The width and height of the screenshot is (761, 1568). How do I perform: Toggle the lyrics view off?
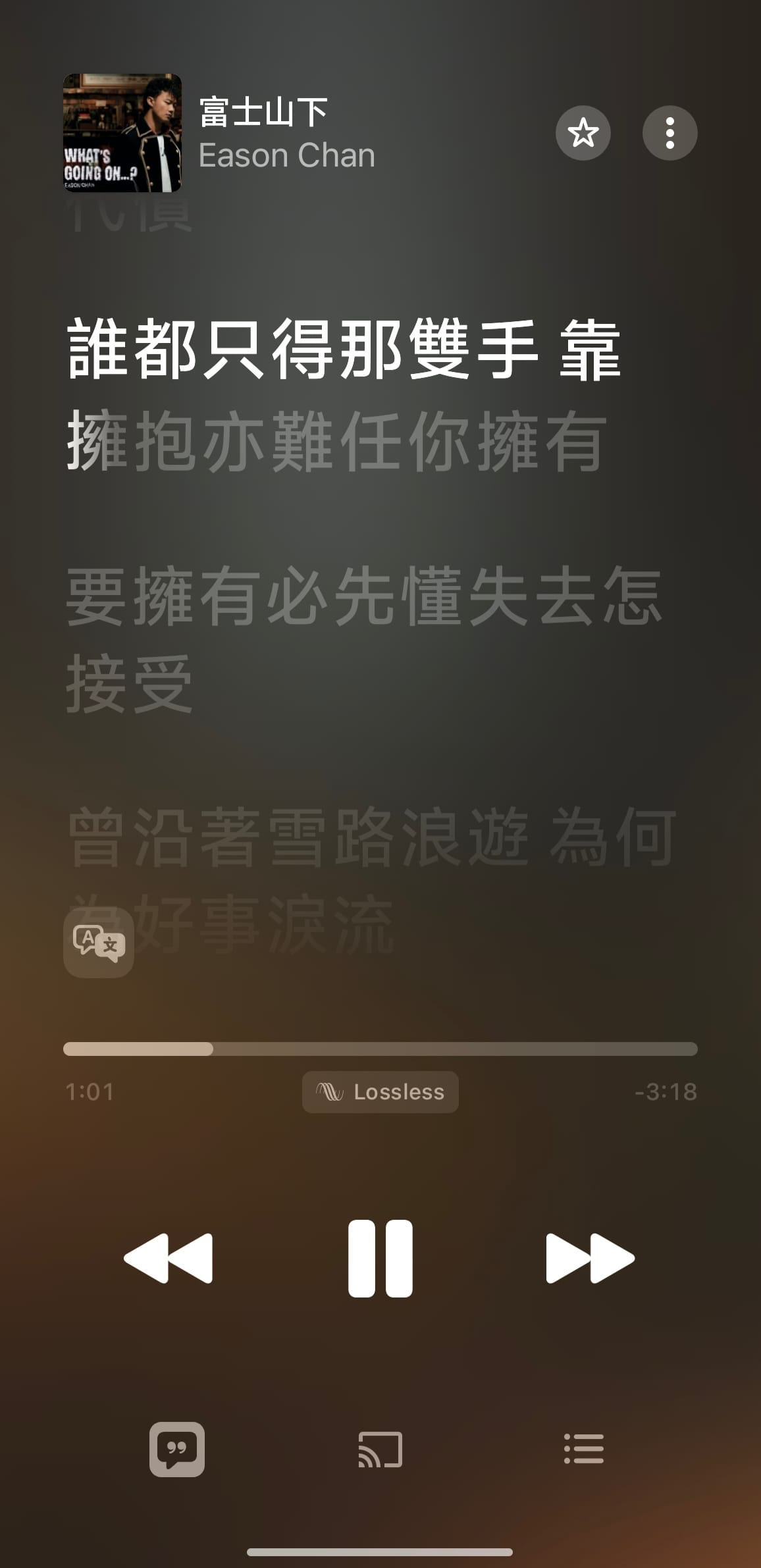176,1450
